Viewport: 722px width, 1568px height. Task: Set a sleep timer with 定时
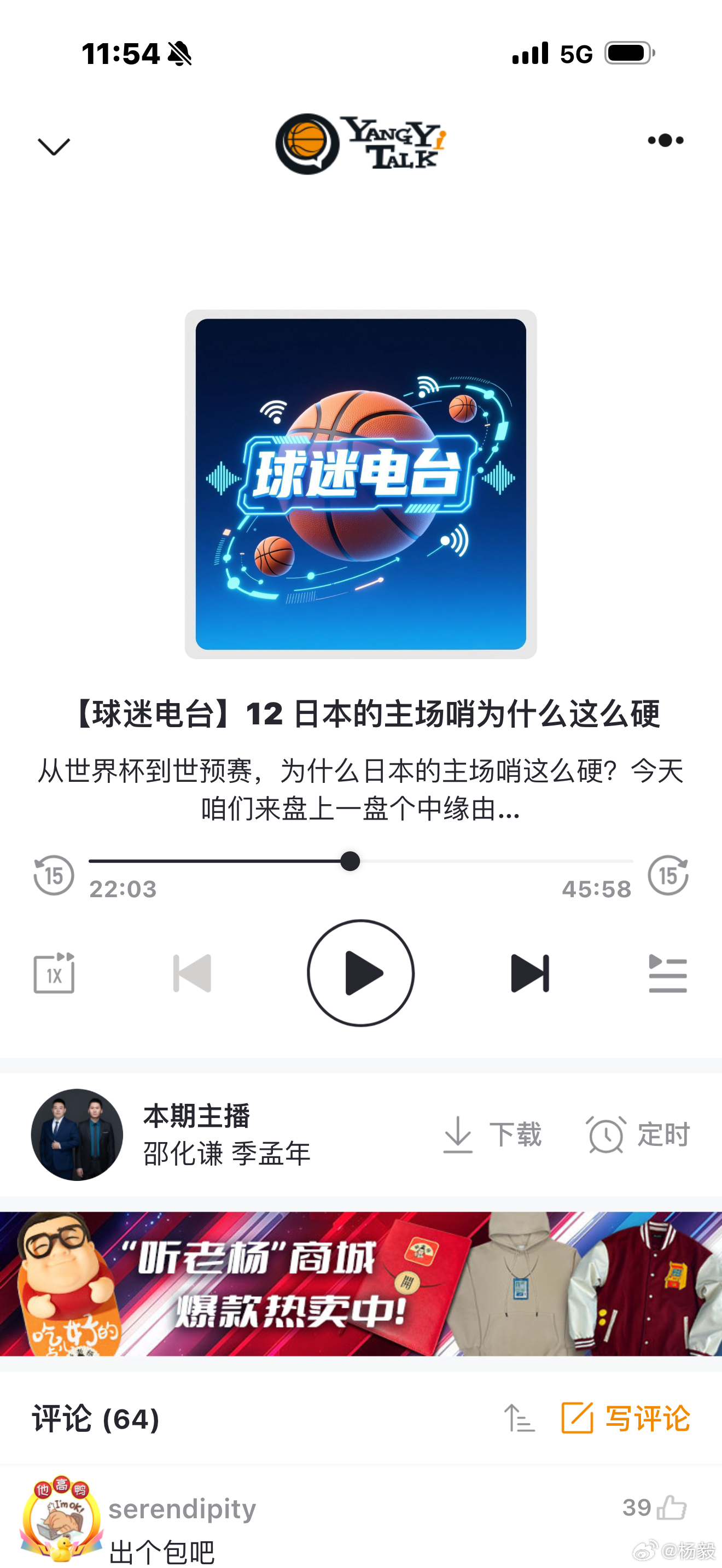[x=641, y=1133]
